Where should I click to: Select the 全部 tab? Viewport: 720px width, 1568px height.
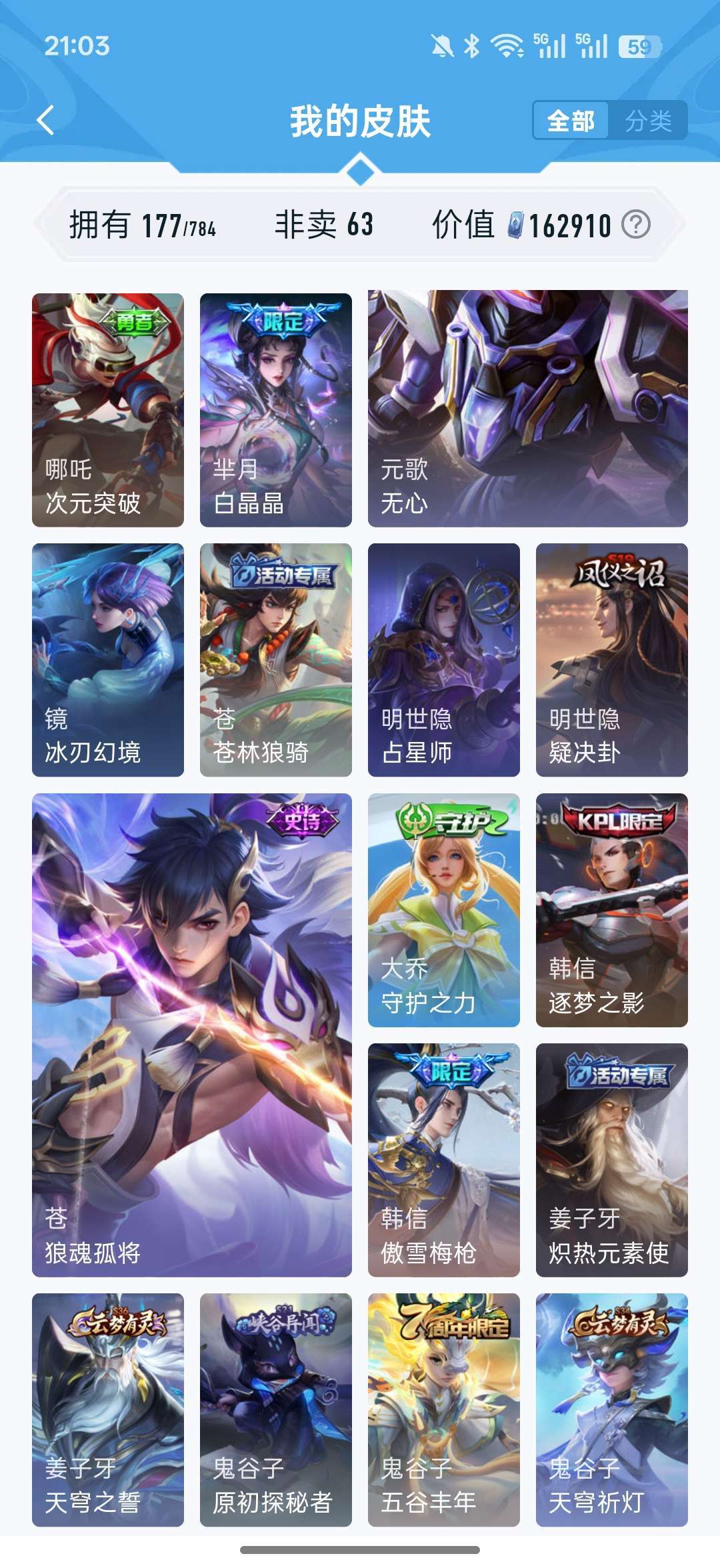[571, 121]
